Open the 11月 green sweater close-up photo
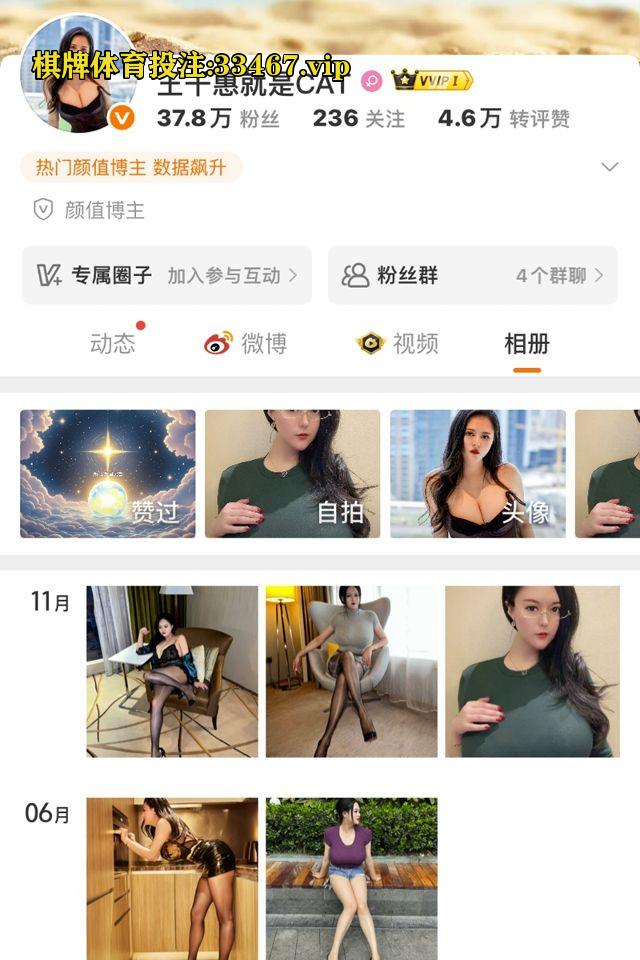The width and height of the screenshot is (640, 960). pyautogui.click(x=532, y=671)
